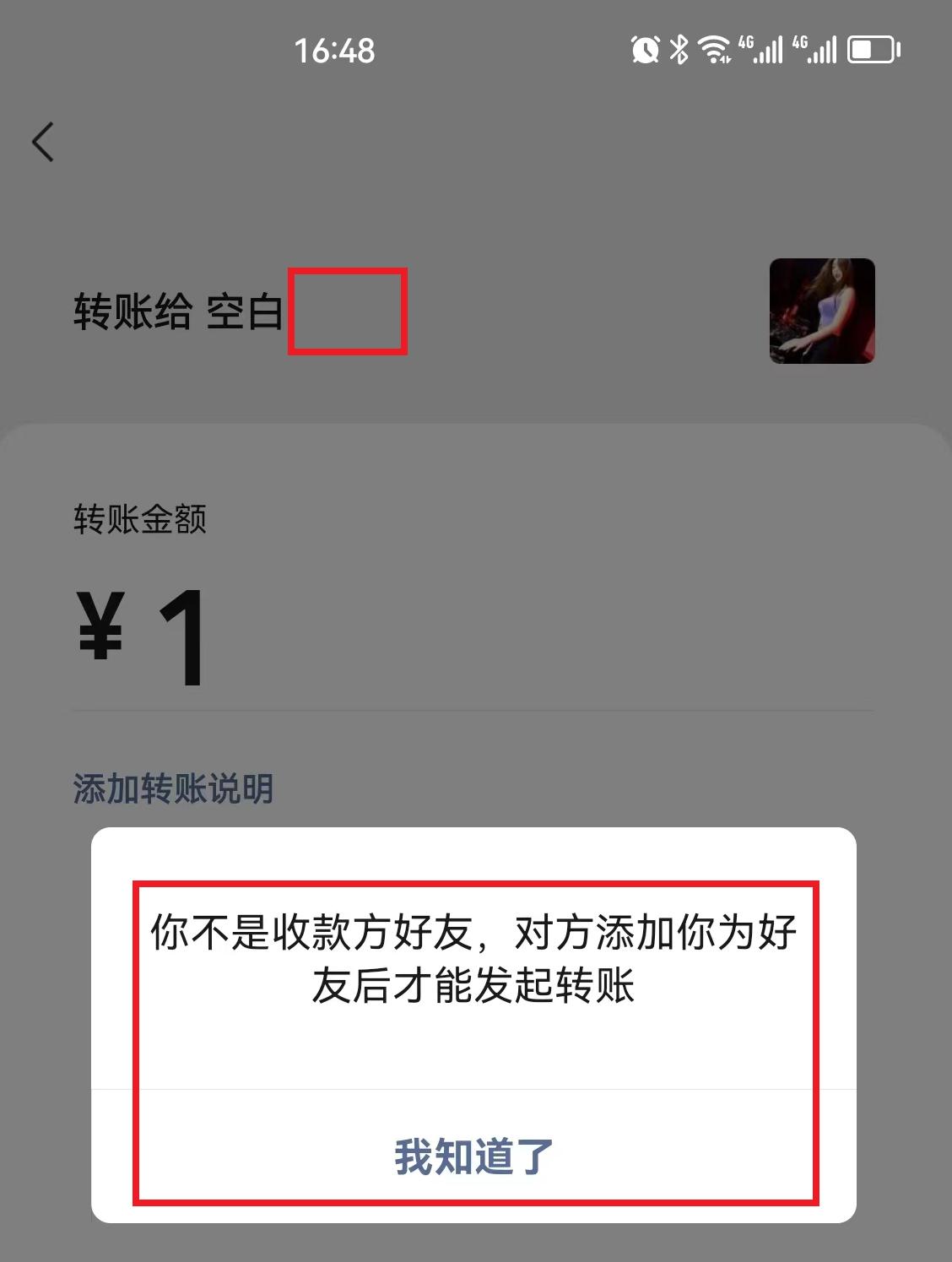This screenshot has height=1262, width=952.
Task: Tap the first 4G signal indicator
Action: [x=760, y=51]
